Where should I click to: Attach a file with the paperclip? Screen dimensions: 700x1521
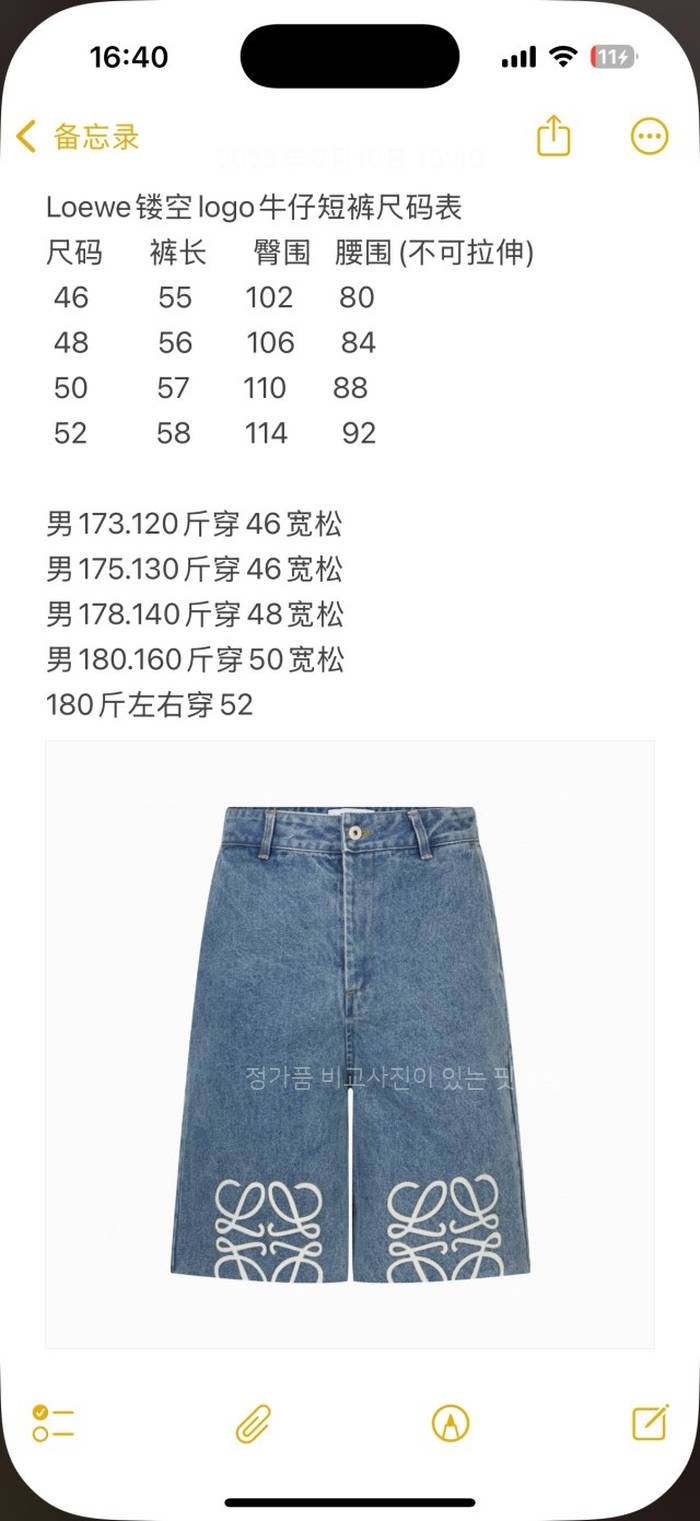(x=253, y=1422)
